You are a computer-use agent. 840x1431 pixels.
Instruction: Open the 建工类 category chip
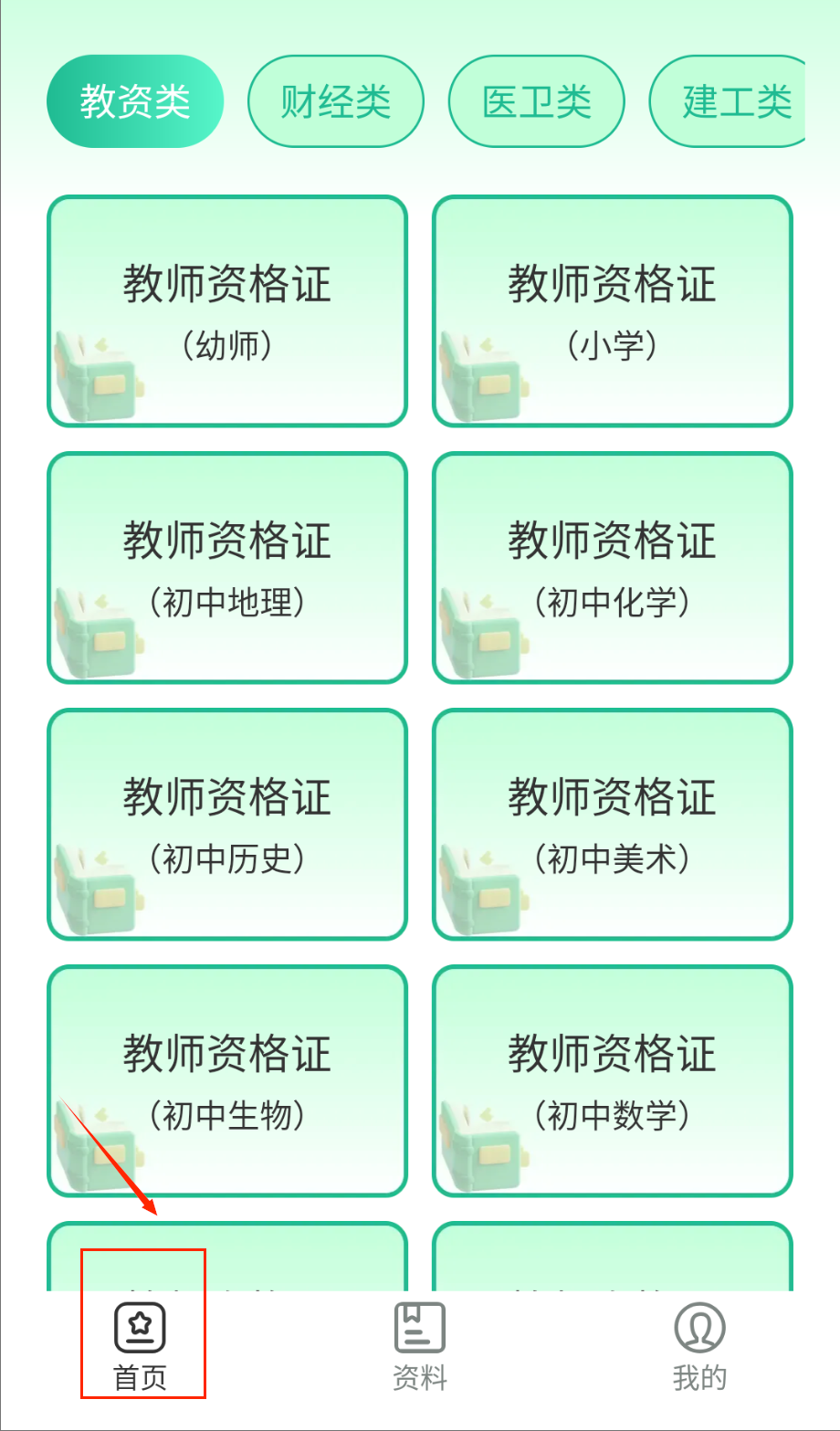(730, 101)
